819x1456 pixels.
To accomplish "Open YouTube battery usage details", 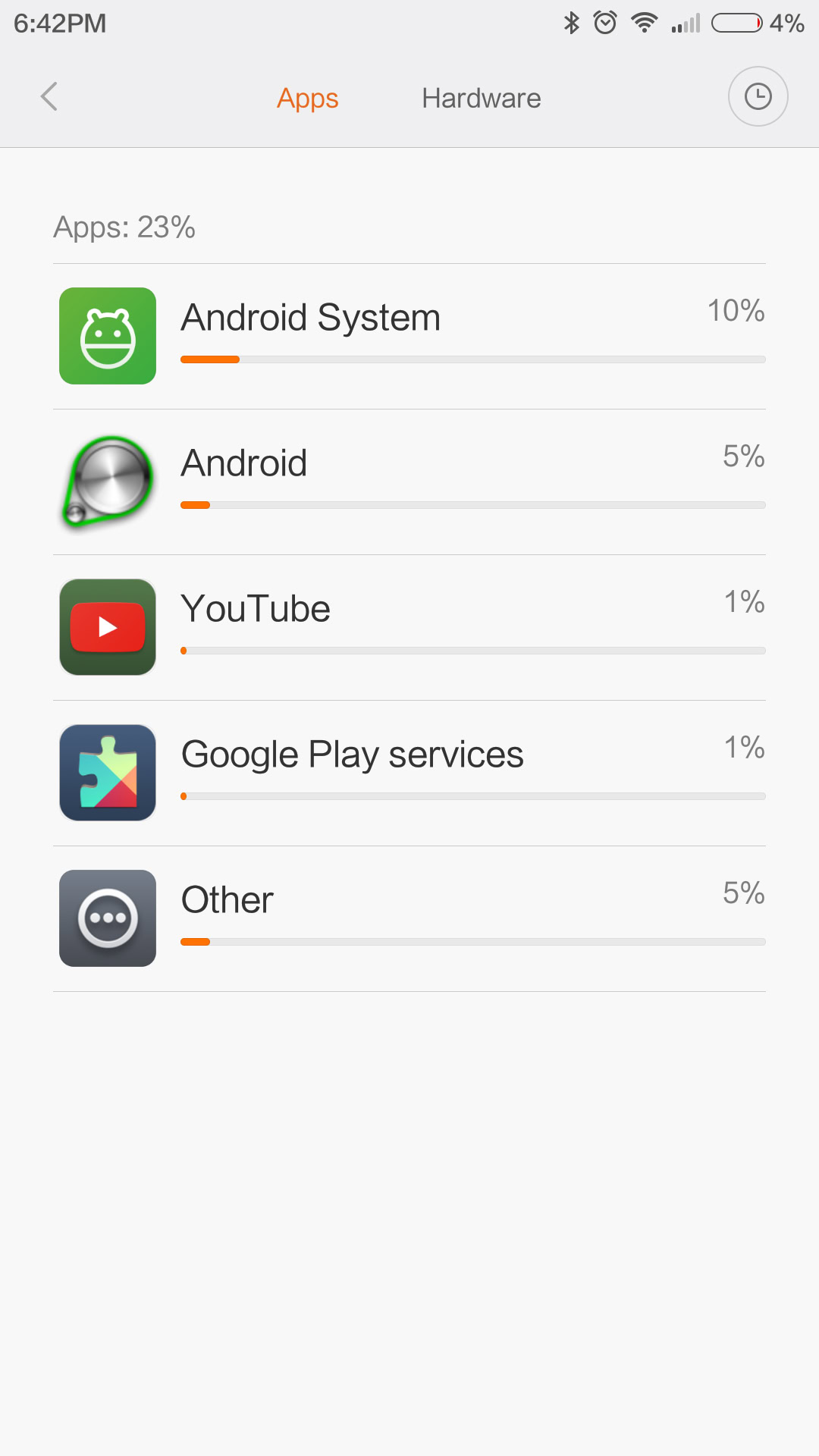I will pos(409,627).
